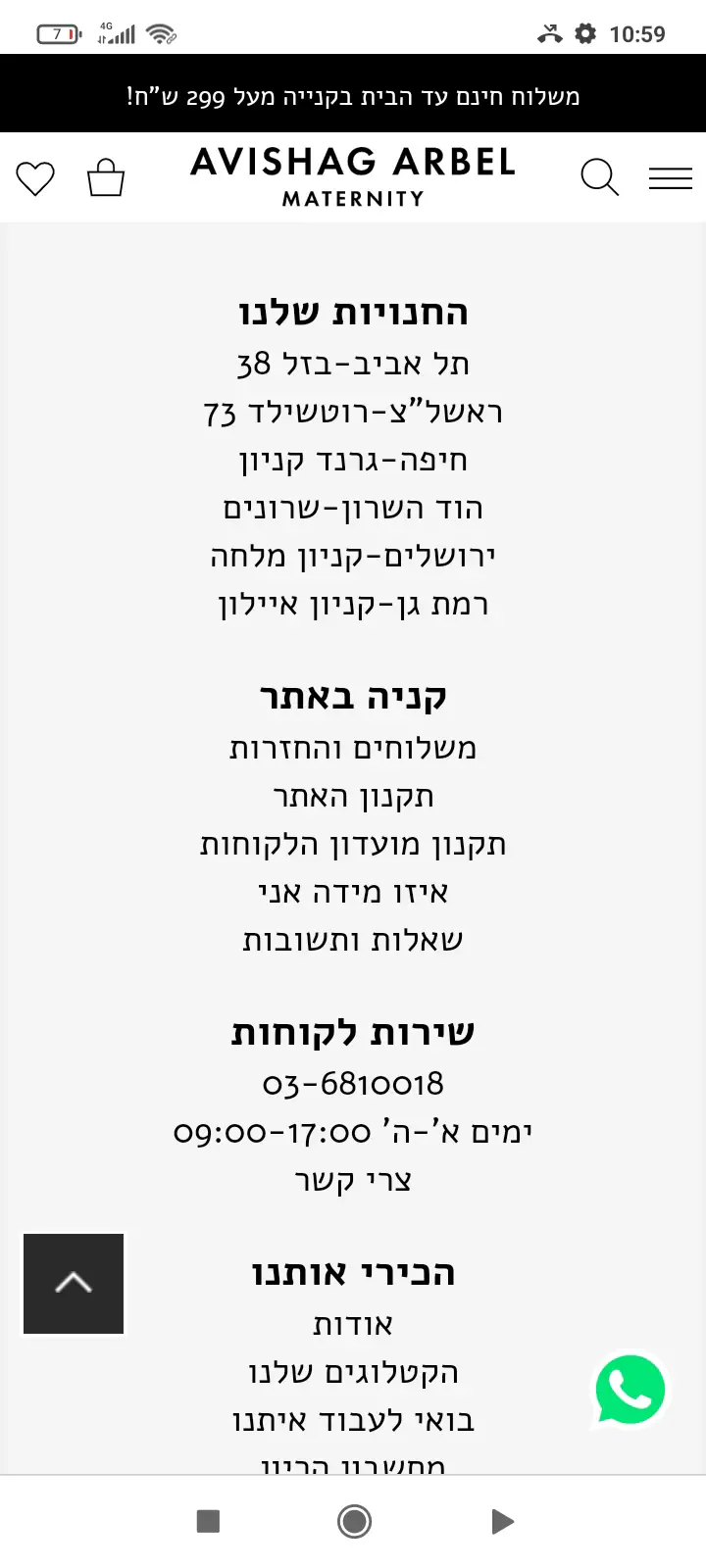Open the wishlist heart icon
The height and width of the screenshot is (1568, 706).
tap(35, 178)
